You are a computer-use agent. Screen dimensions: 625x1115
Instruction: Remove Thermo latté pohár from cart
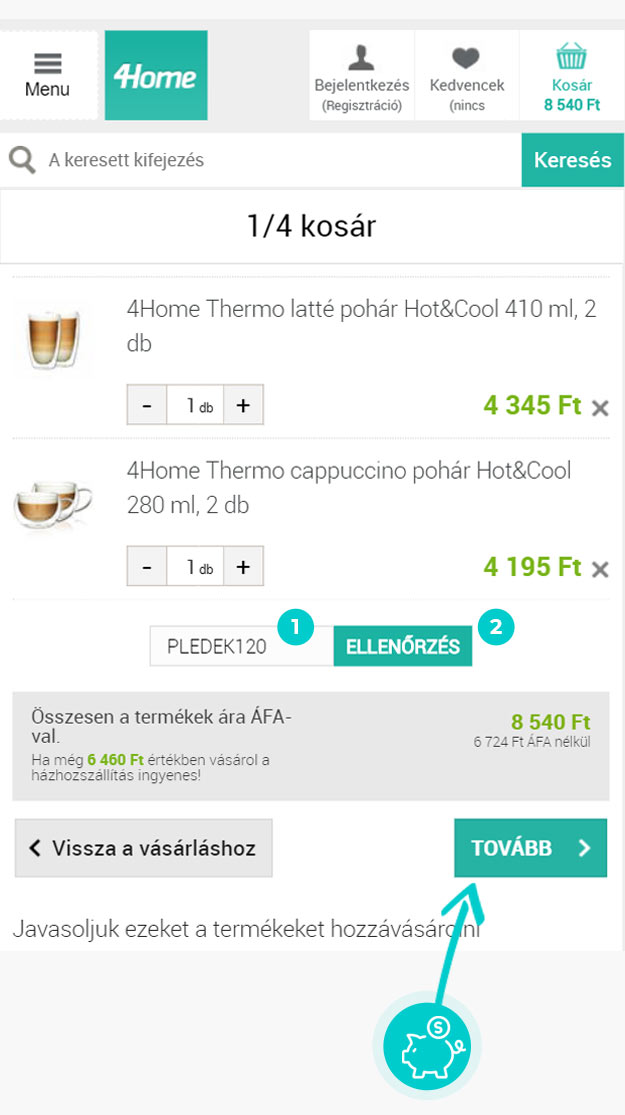[600, 408]
